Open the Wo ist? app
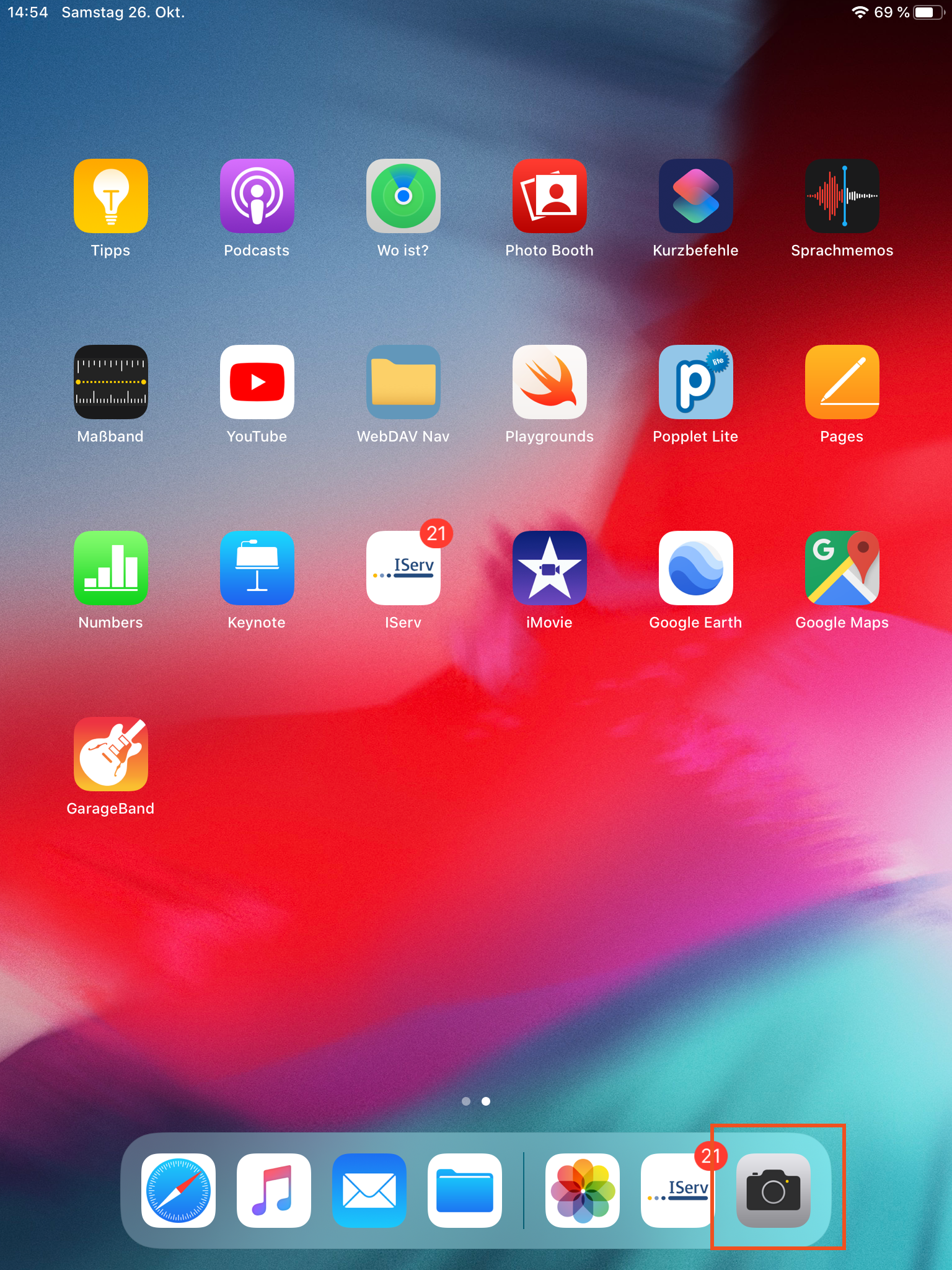This screenshot has height=1270, width=952. (403, 196)
